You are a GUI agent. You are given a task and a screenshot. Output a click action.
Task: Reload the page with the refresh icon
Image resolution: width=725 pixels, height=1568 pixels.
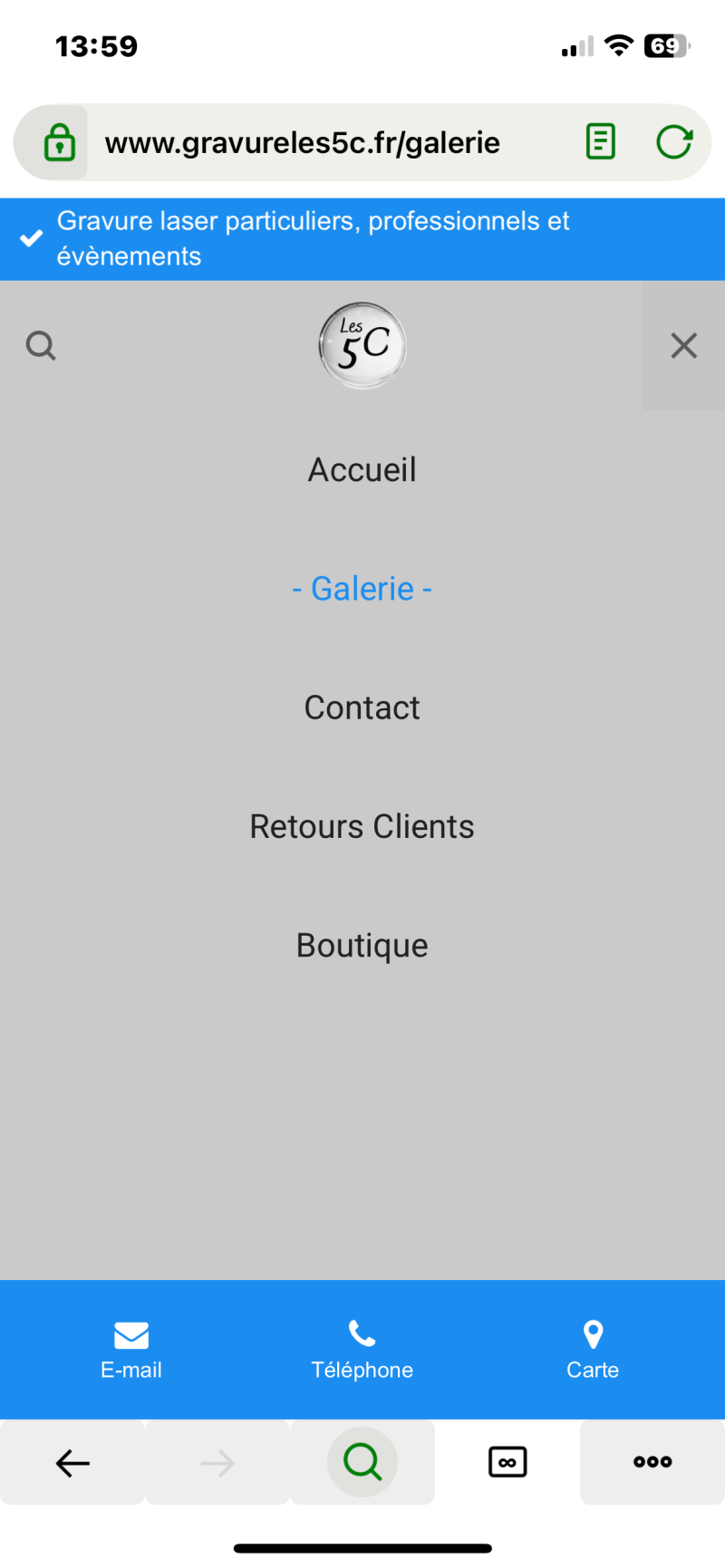coord(672,142)
